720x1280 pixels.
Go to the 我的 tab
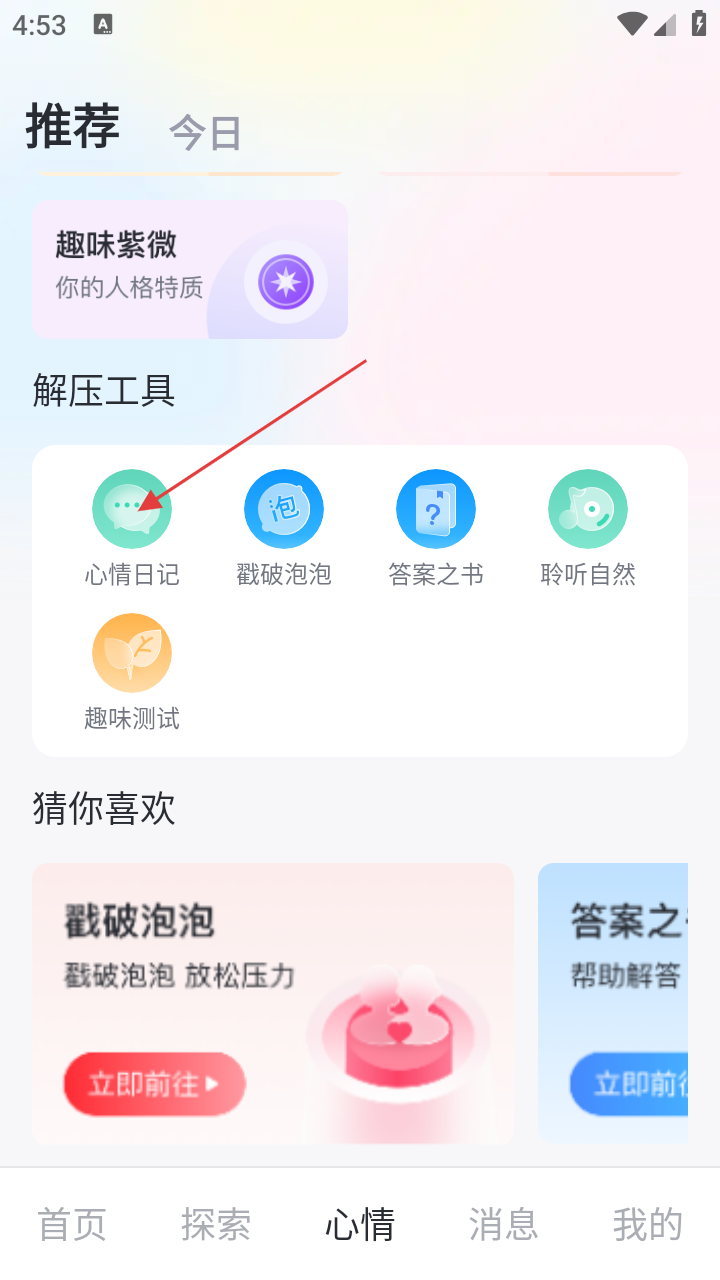point(648,1224)
